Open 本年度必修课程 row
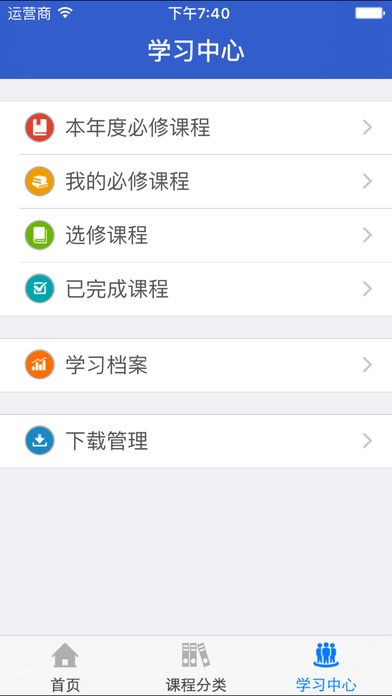392x696 pixels. (196, 128)
